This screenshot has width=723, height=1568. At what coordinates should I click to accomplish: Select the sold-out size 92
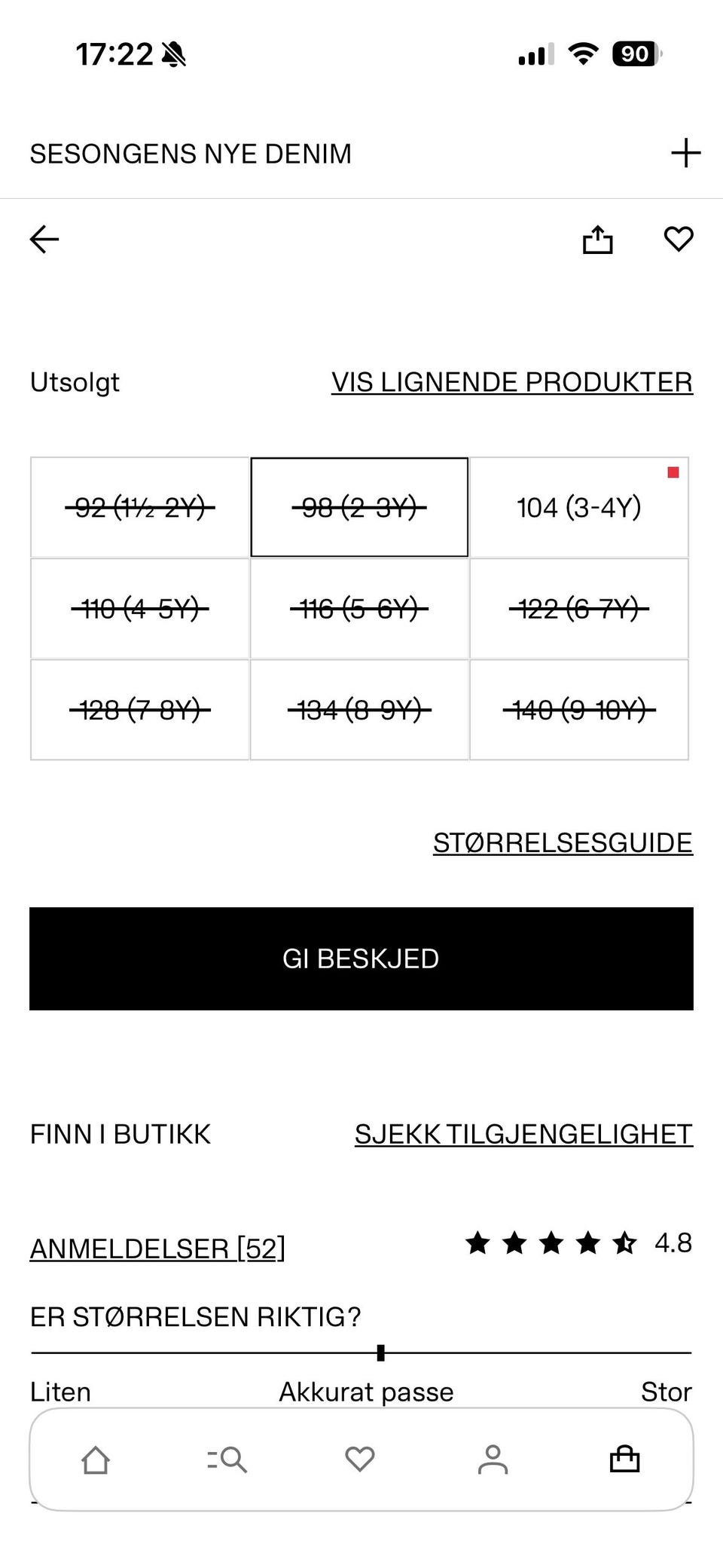click(139, 508)
